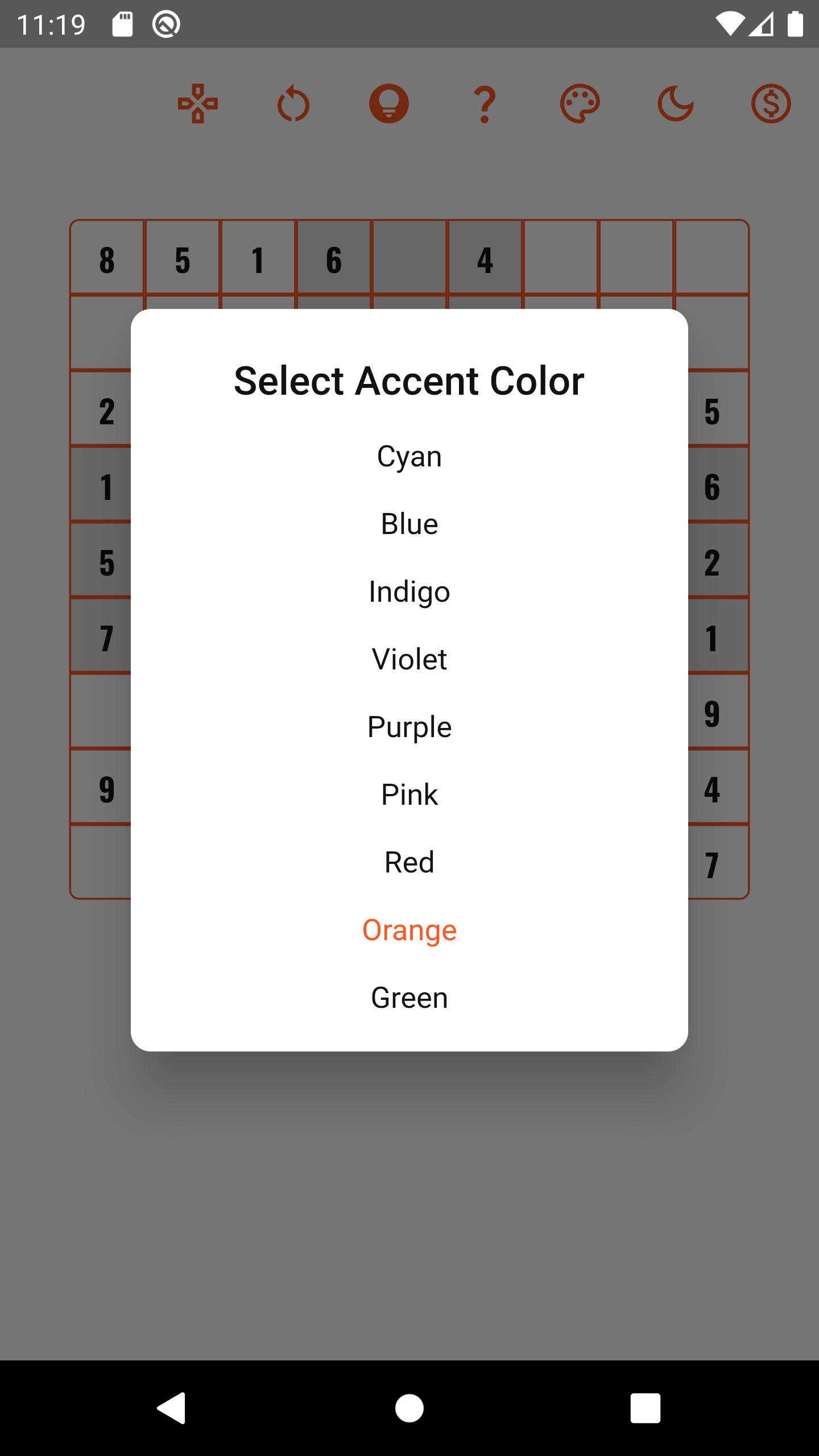Select the Purple option
The width and height of the screenshot is (819, 1456).
409,727
